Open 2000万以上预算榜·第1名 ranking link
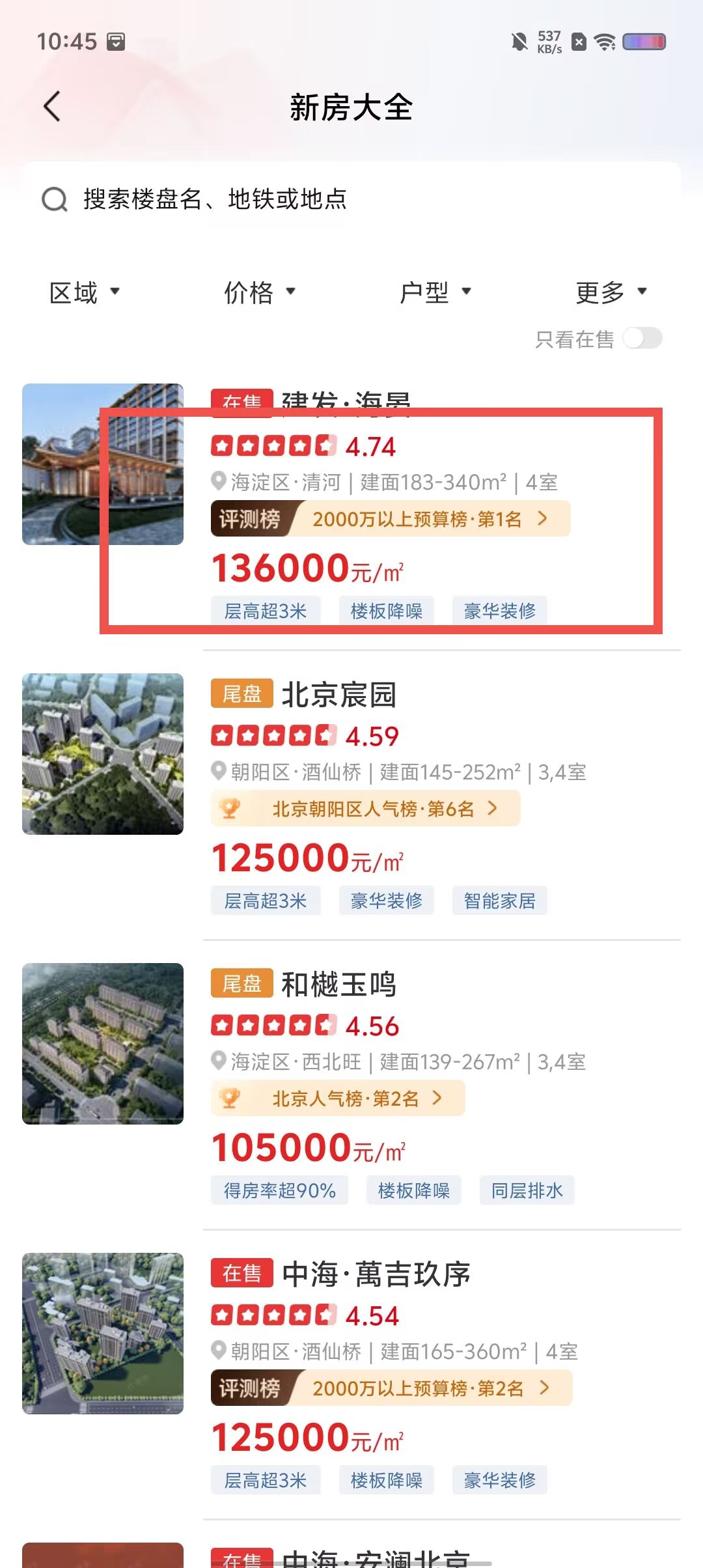Viewport: 703px width, 1568px height. 391,518
